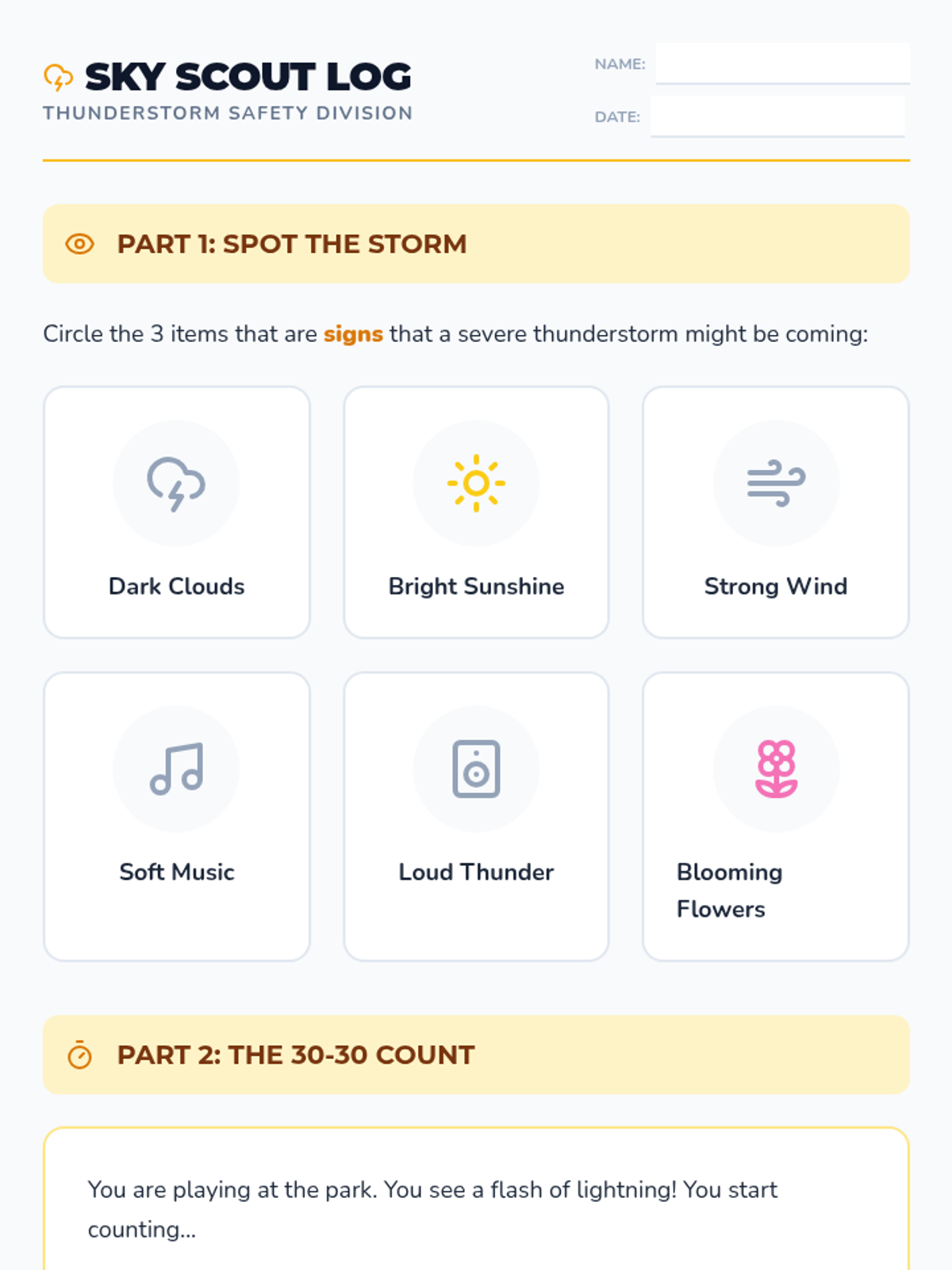Tap the Date input field
The width and height of the screenshot is (952, 1270).
(777, 117)
